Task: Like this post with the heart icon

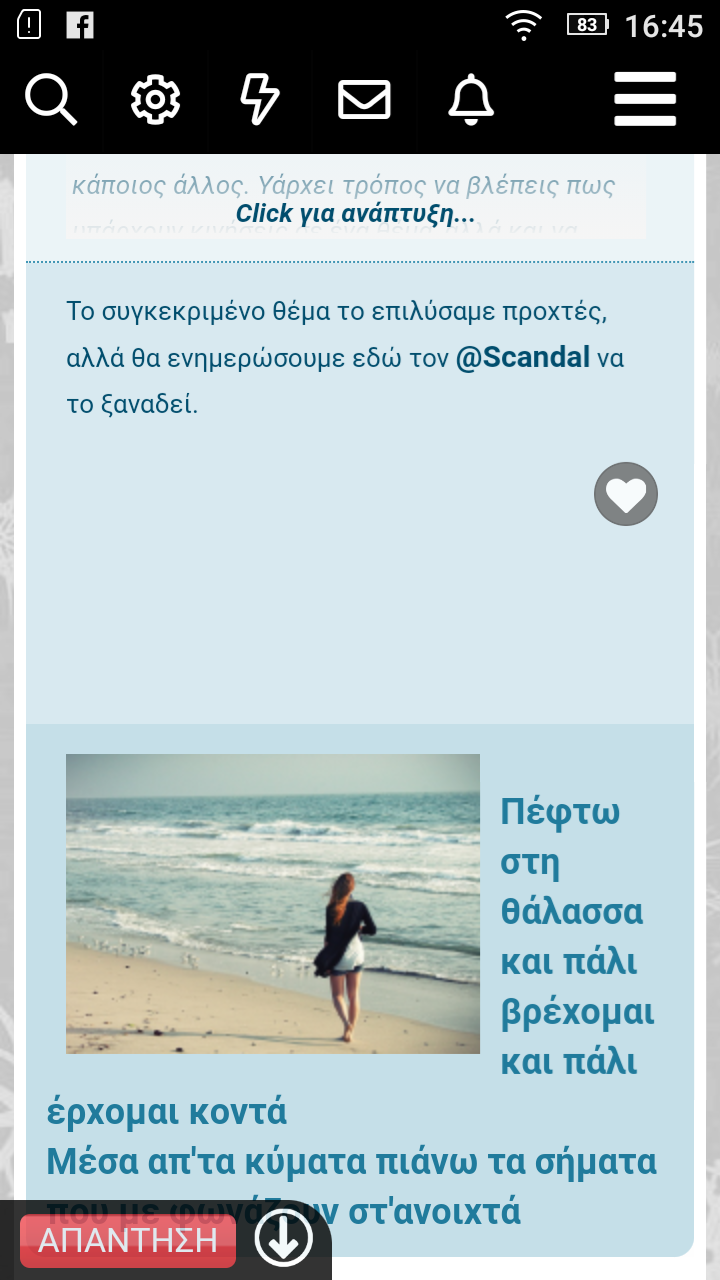Action: pos(626,494)
